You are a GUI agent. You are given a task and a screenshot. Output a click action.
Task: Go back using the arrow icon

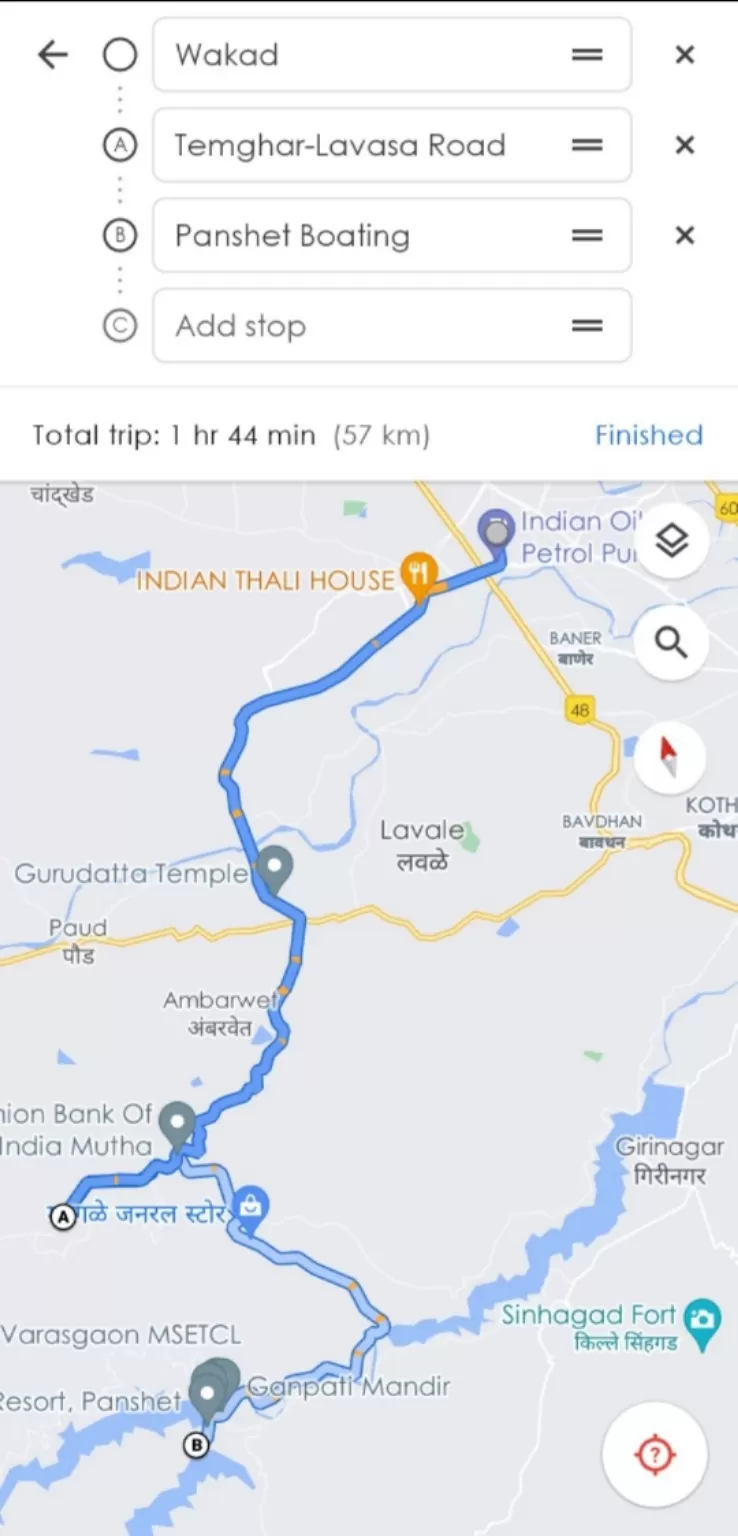click(x=52, y=55)
